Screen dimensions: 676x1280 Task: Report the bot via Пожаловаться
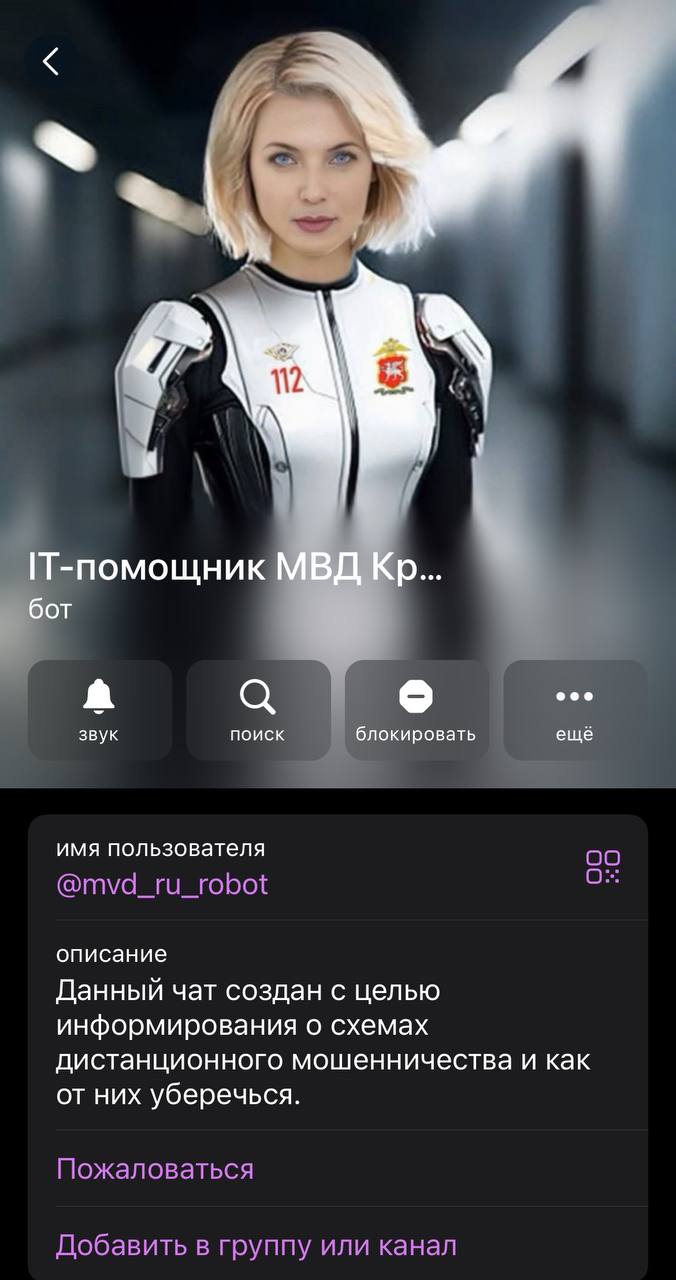pos(155,1169)
